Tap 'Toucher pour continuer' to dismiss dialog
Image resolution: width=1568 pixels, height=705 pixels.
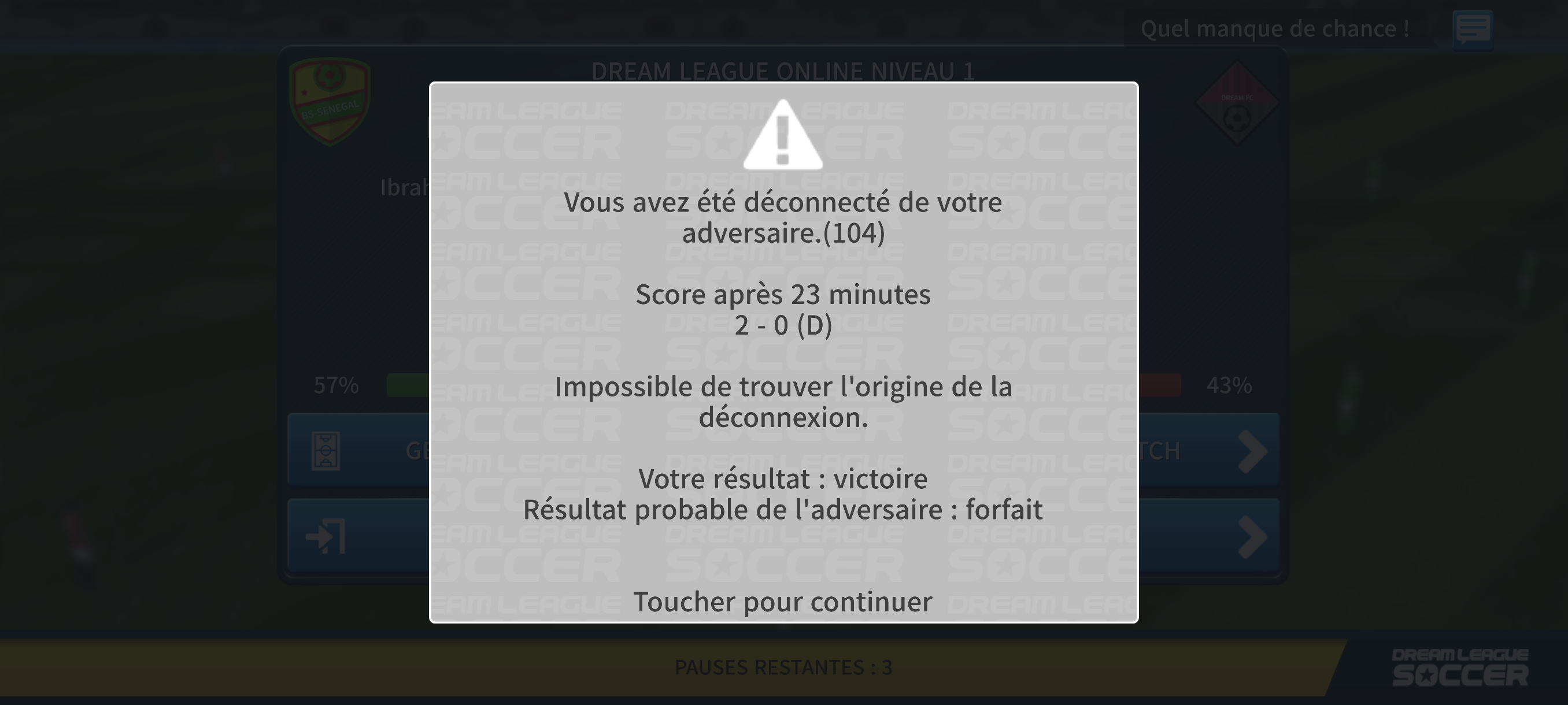click(783, 602)
